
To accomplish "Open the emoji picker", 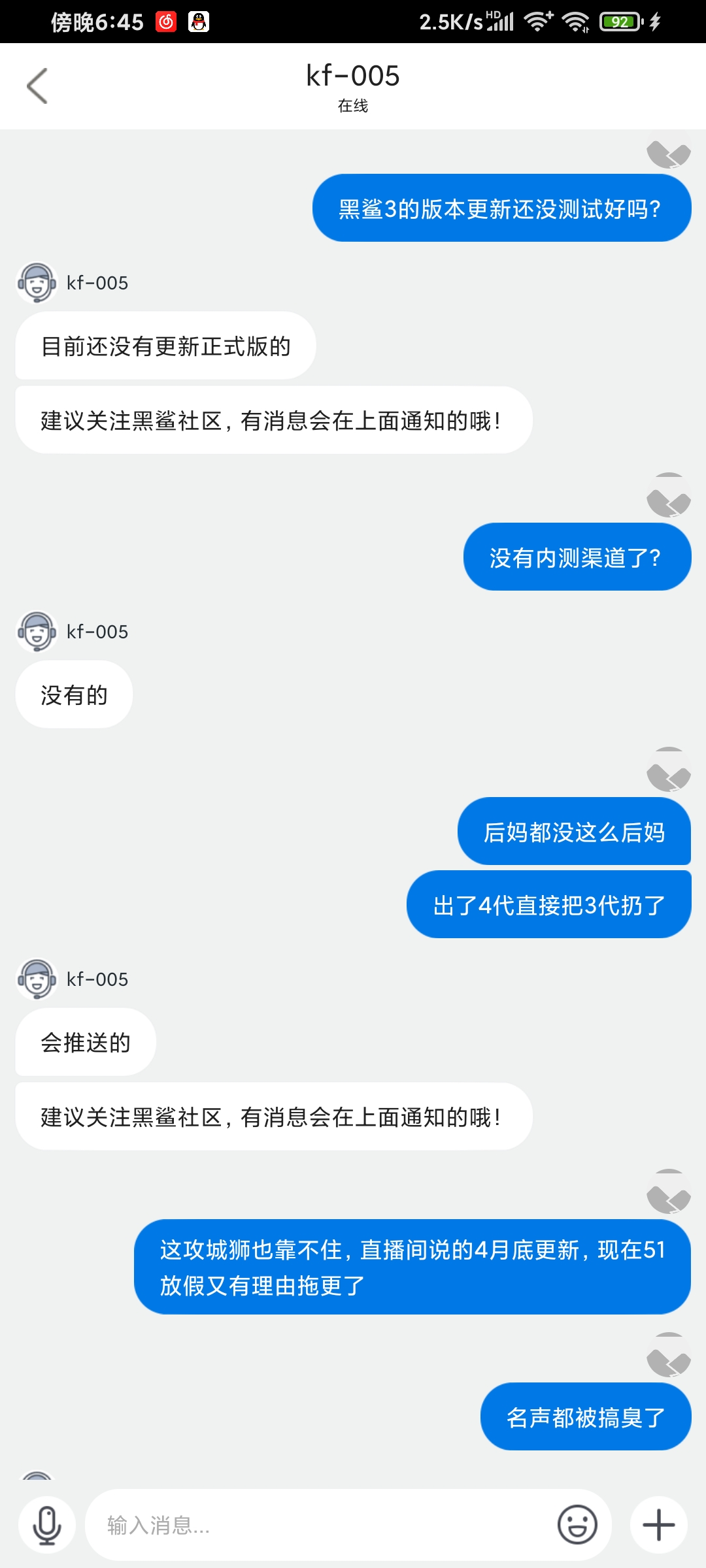I will click(x=577, y=1526).
